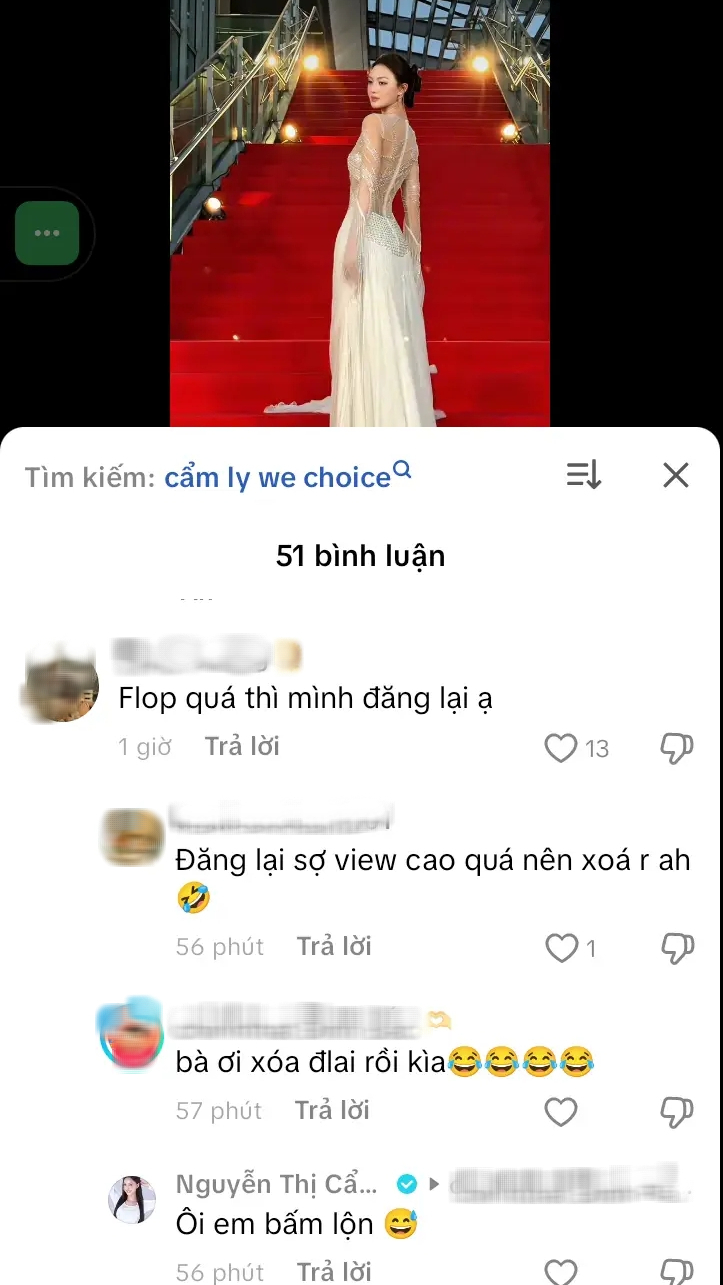
Task: Expand the reply-to arrow beside Nguyễn Thị Cẩ...
Action: 432,1184
